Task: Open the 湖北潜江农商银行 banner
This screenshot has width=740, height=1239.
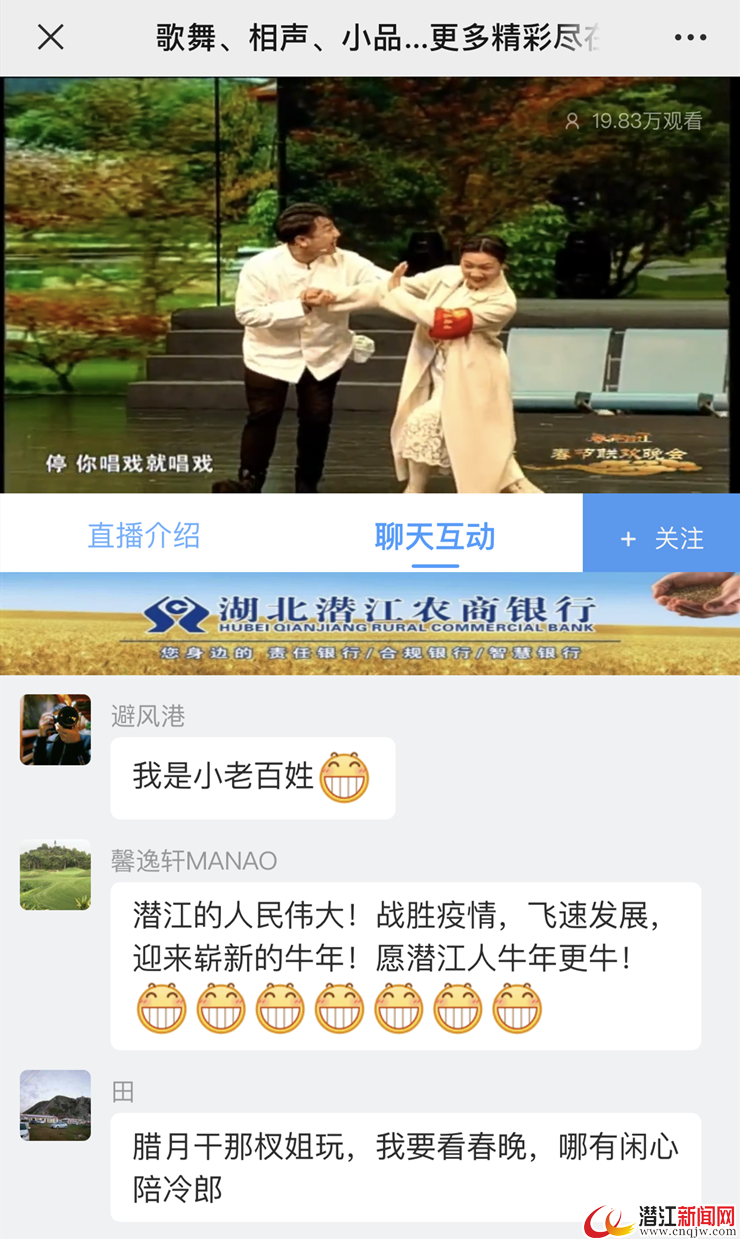Action: pyautogui.click(x=370, y=624)
